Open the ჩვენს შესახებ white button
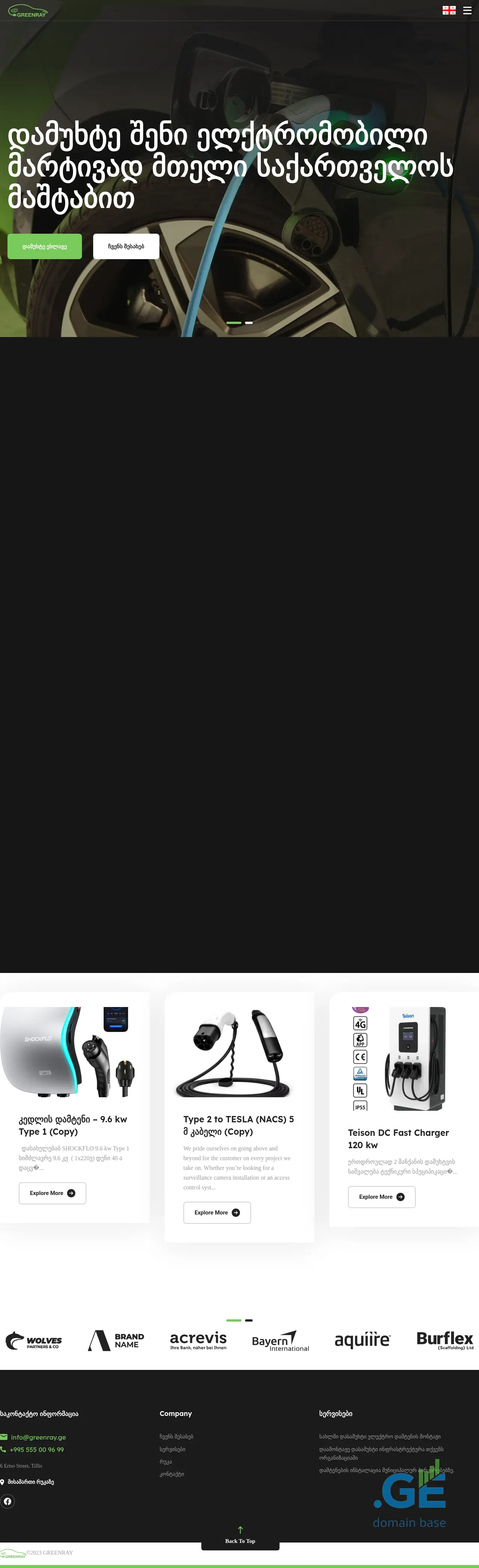Image resolution: width=479 pixels, height=1568 pixels. click(x=126, y=246)
